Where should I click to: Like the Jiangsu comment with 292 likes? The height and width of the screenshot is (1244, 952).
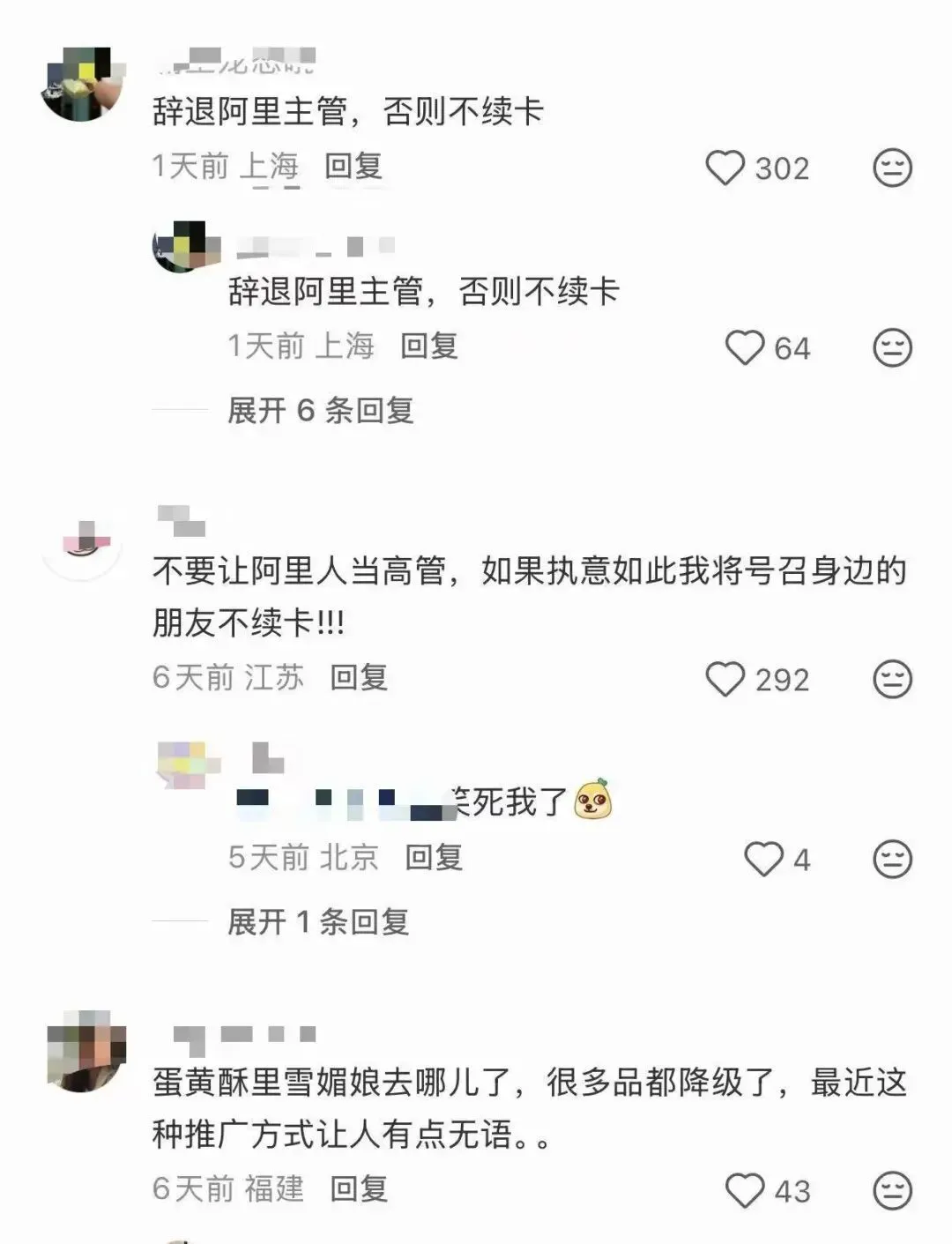point(725,679)
